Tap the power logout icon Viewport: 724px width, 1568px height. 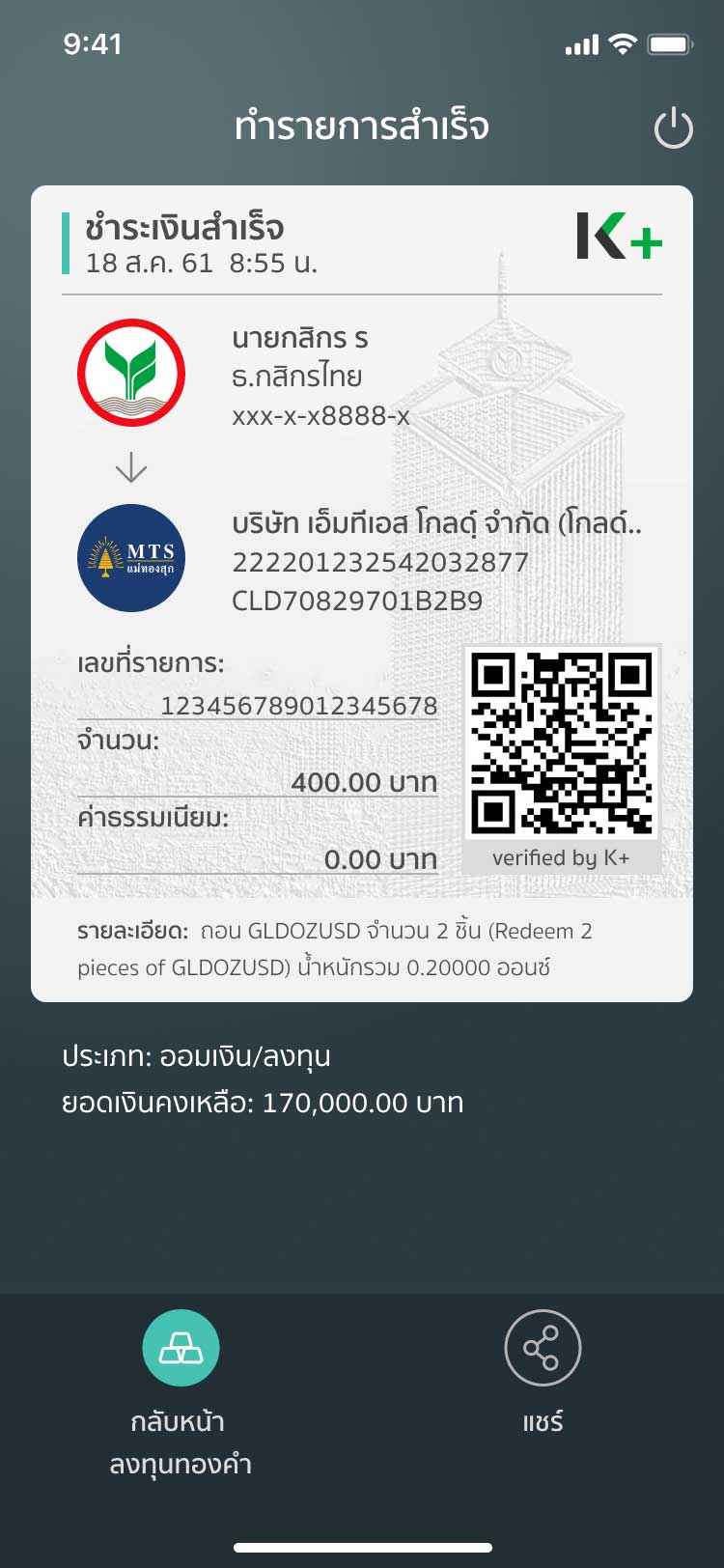673,128
